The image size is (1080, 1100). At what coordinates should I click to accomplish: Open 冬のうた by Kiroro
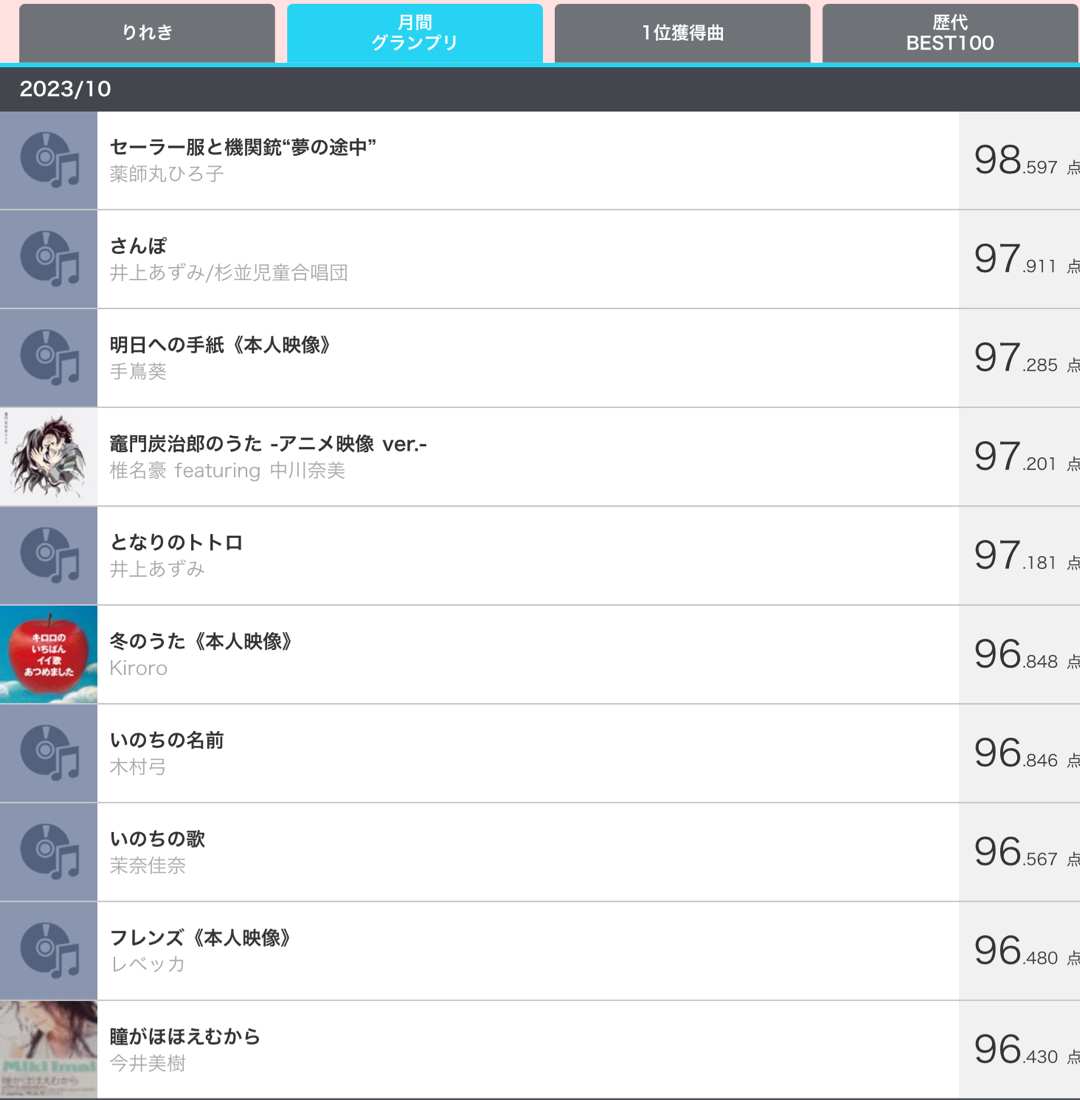click(x=528, y=654)
